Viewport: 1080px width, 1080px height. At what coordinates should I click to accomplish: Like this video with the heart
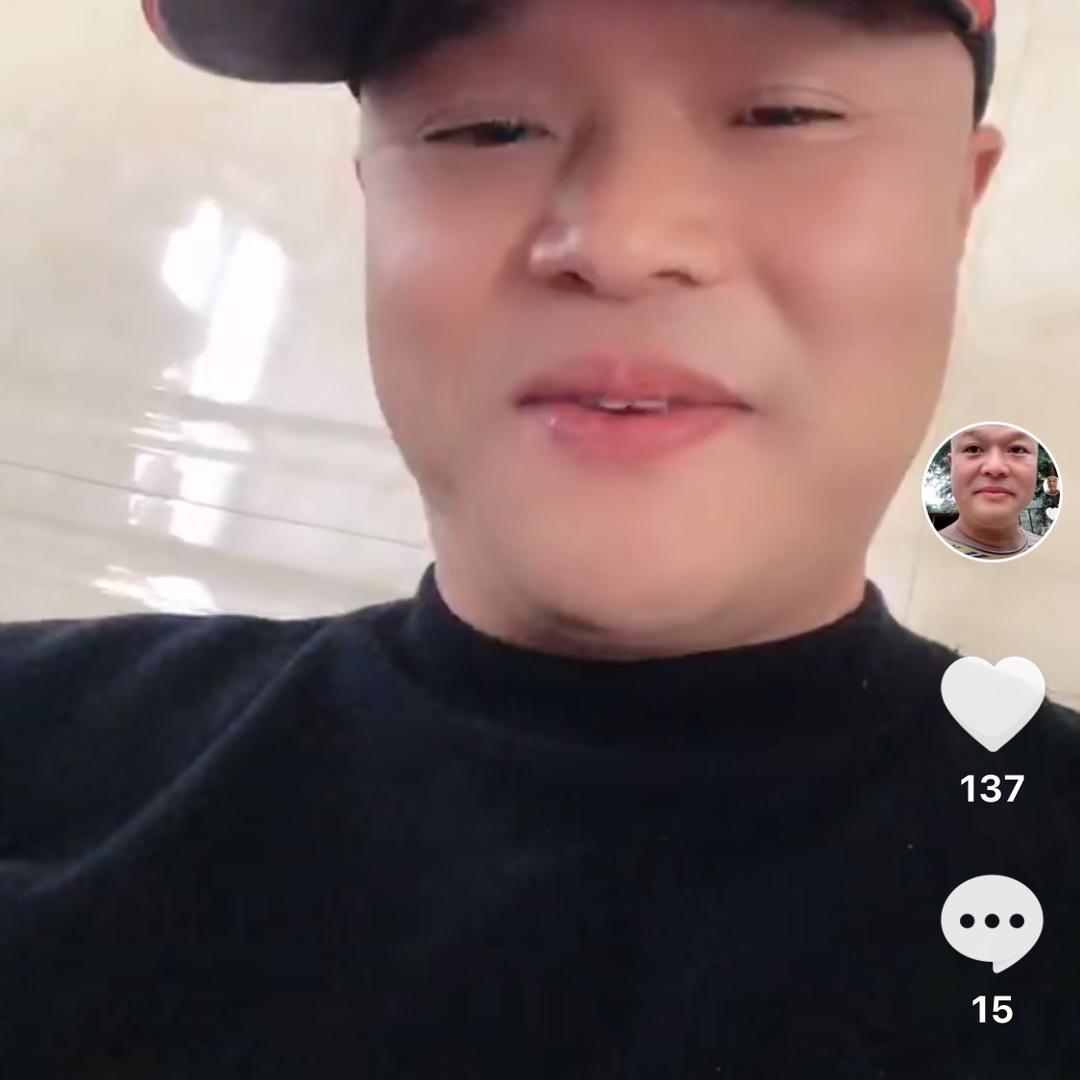pyautogui.click(x=992, y=702)
